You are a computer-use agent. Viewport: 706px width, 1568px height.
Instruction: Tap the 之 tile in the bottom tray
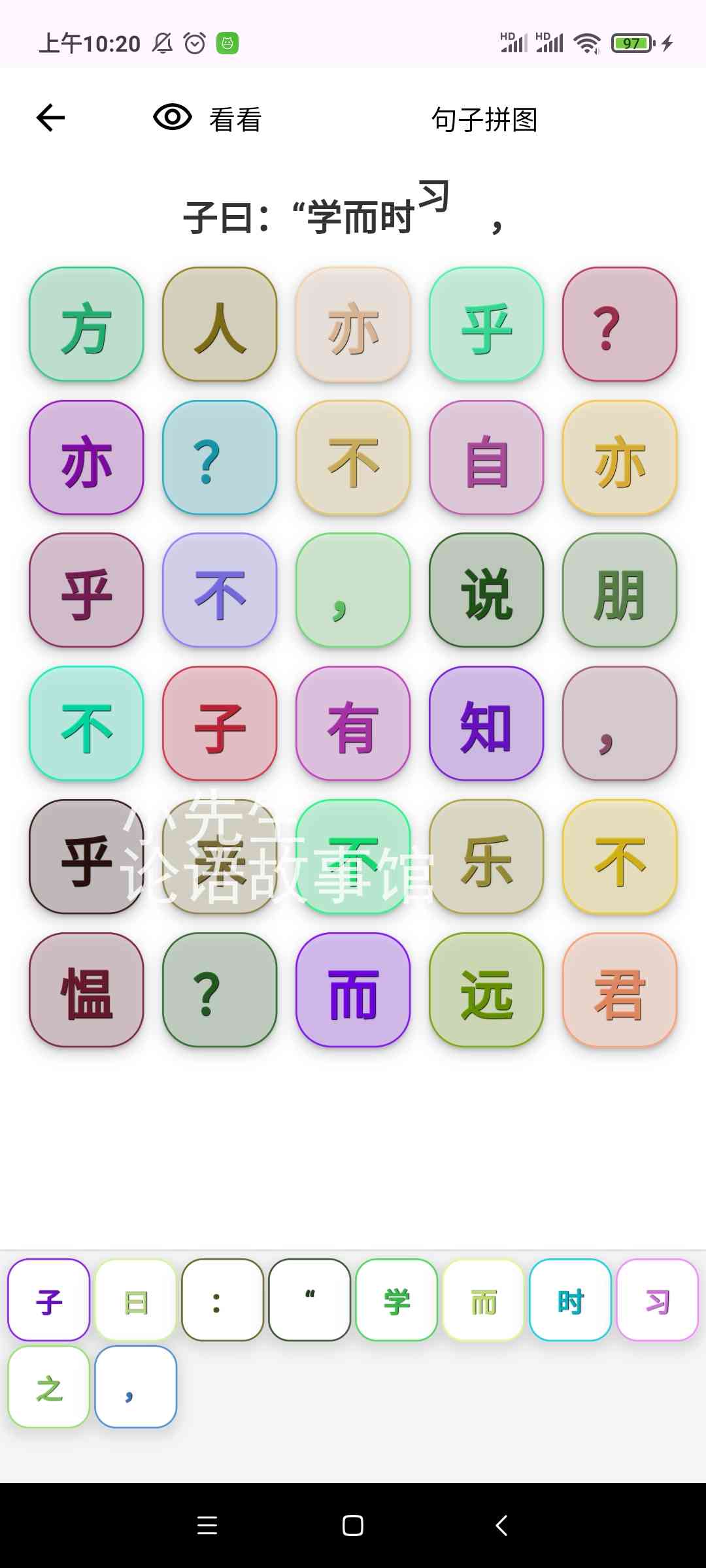49,1387
